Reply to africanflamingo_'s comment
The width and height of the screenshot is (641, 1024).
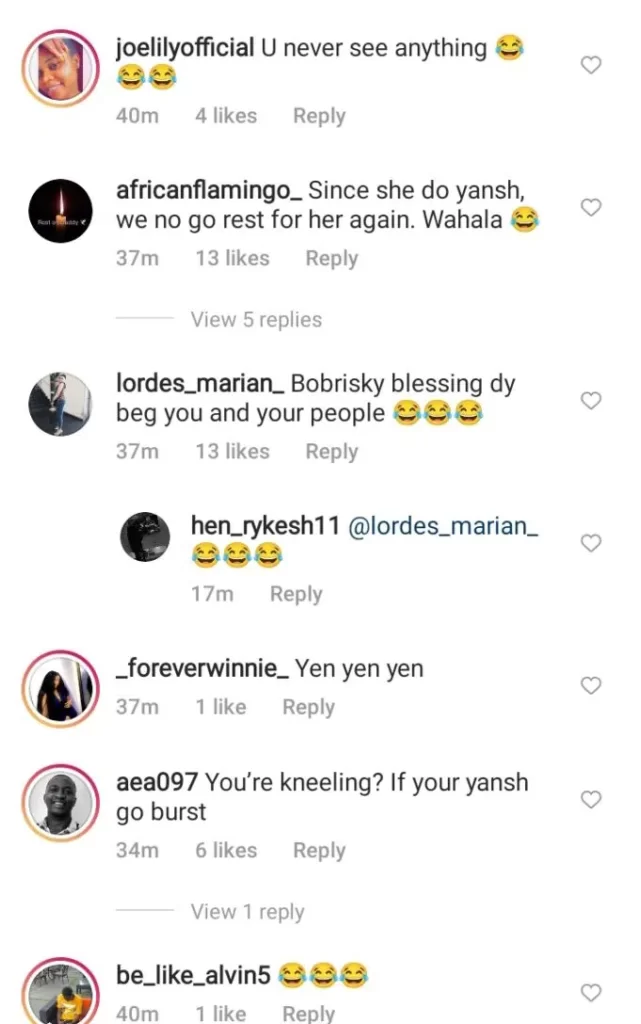pos(331,258)
